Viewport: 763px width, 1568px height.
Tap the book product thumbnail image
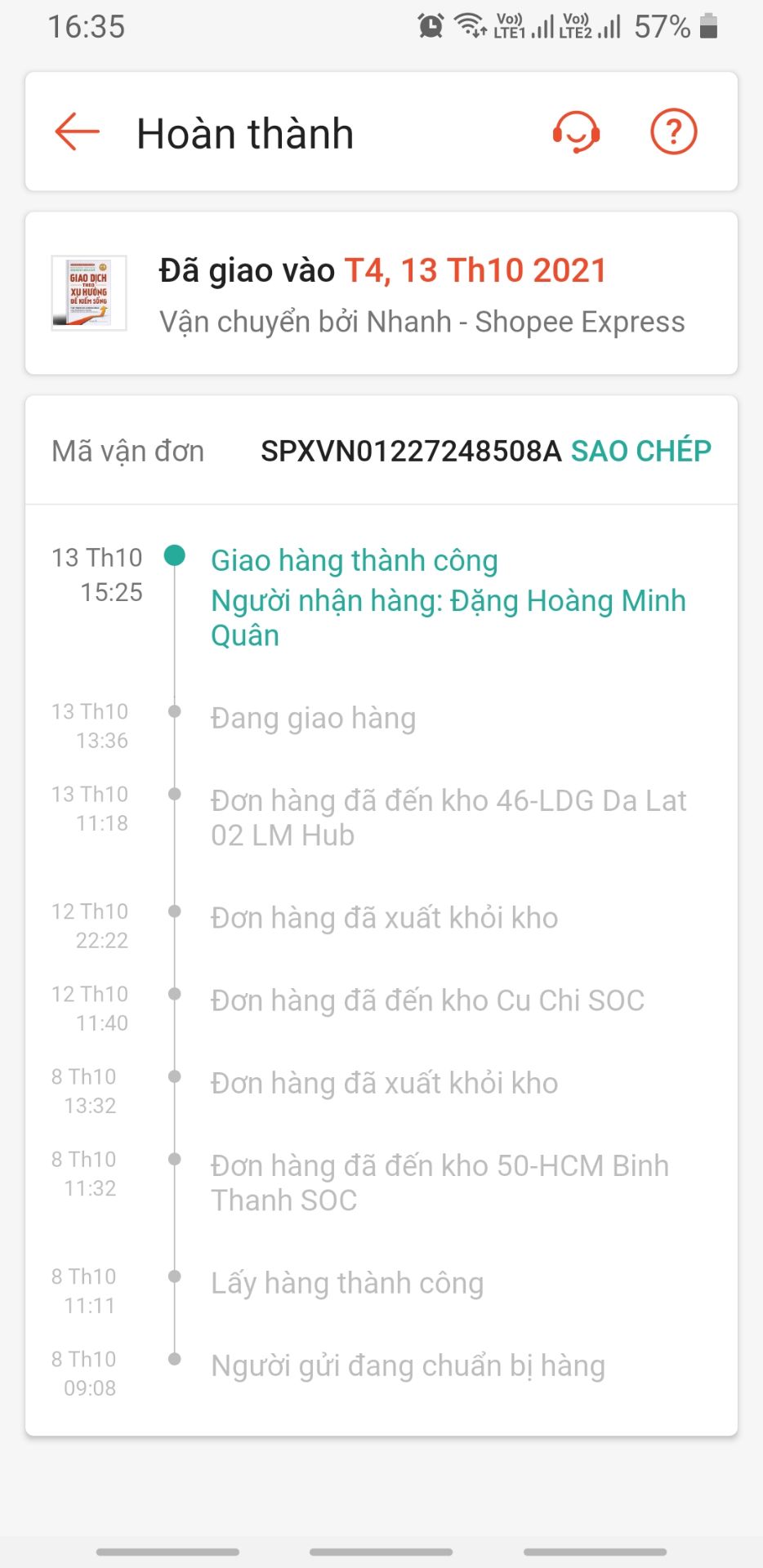click(x=90, y=294)
